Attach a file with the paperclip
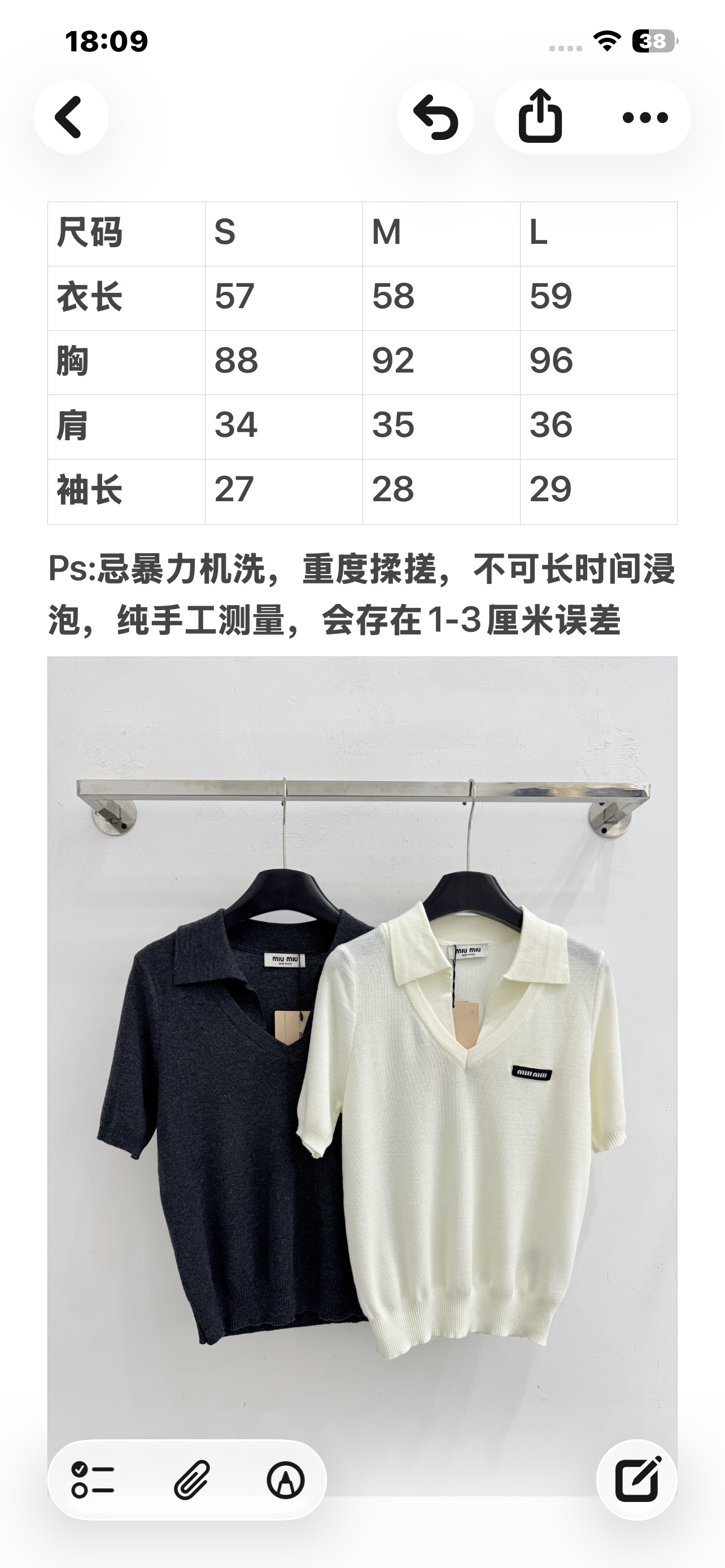The height and width of the screenshot is (1568, 725). [x=192, y=1480]
